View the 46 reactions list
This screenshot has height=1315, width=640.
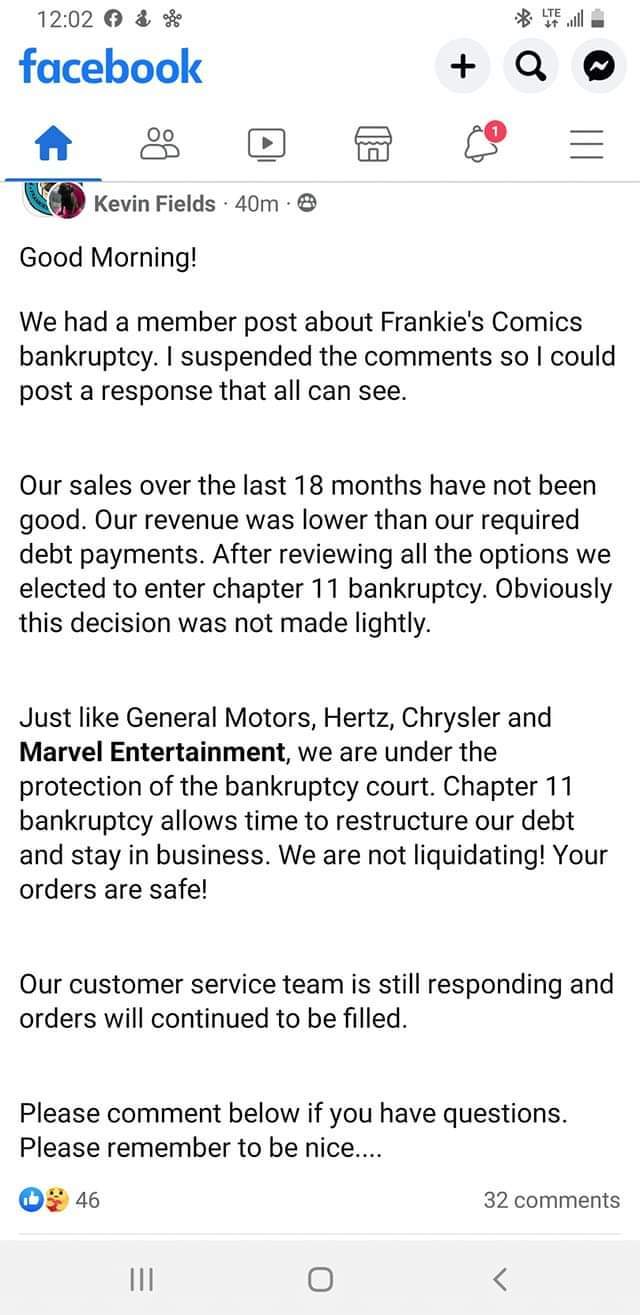pyautogui.click(x=60, y=1199)
